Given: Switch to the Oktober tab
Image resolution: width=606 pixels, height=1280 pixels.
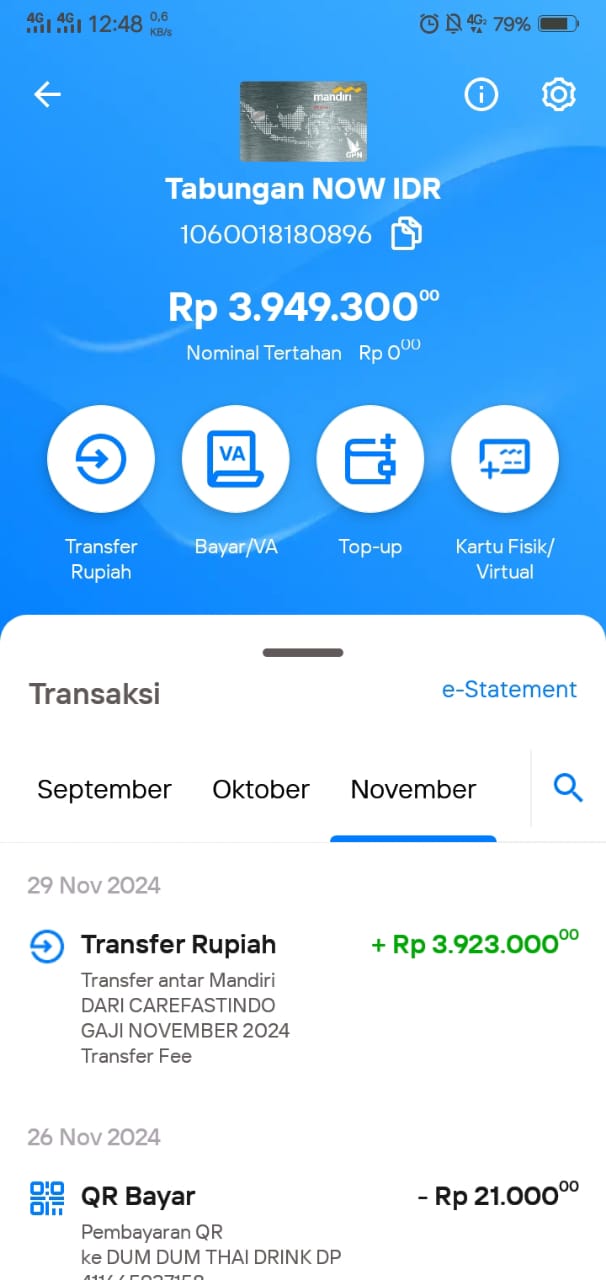Looking at the screenshot, I should click(x=261, y=790).
